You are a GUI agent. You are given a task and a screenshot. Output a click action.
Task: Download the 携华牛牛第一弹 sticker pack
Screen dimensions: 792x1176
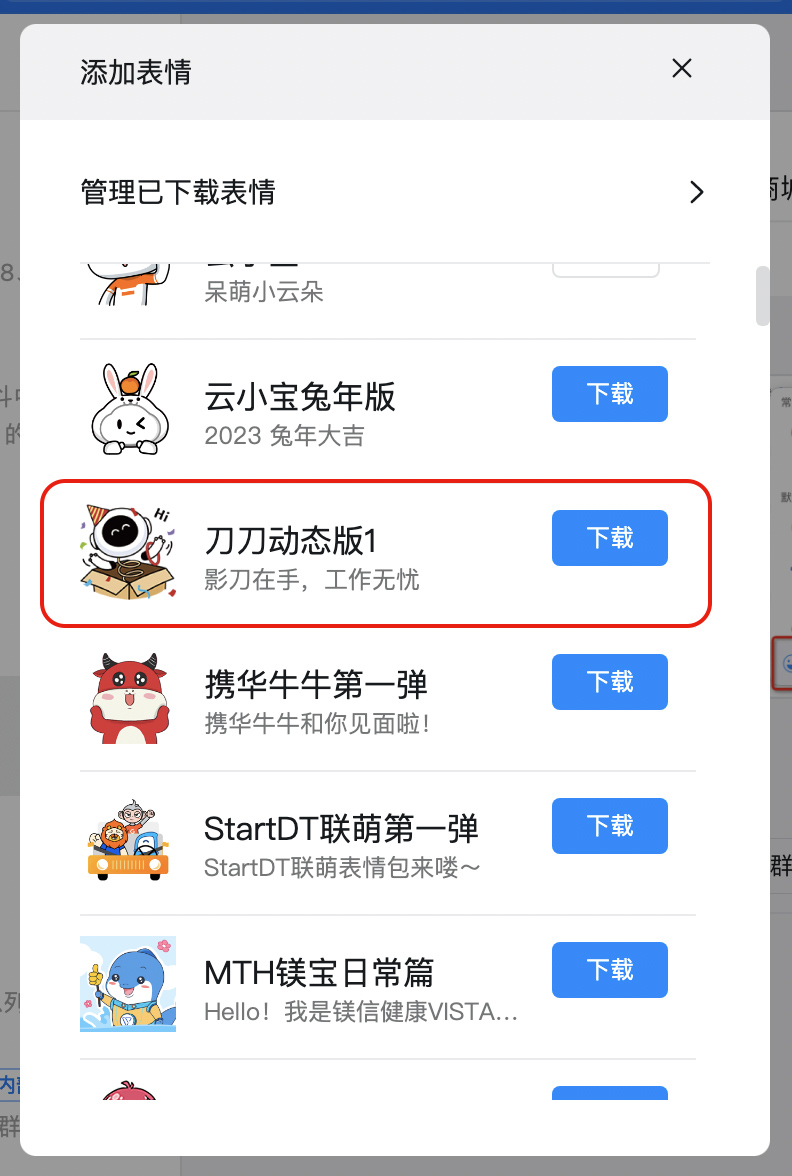(609, 682)
